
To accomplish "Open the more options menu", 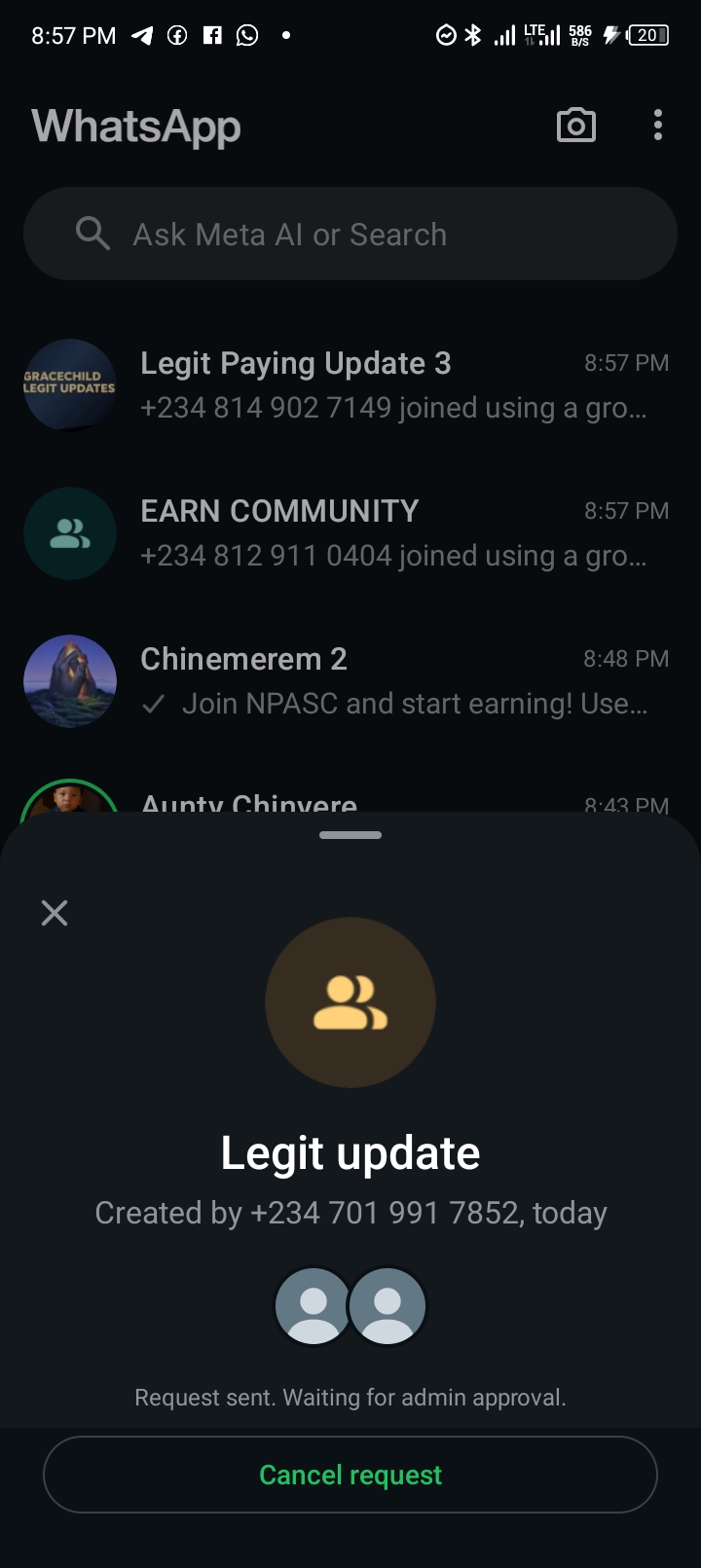I will click(658, 126).
